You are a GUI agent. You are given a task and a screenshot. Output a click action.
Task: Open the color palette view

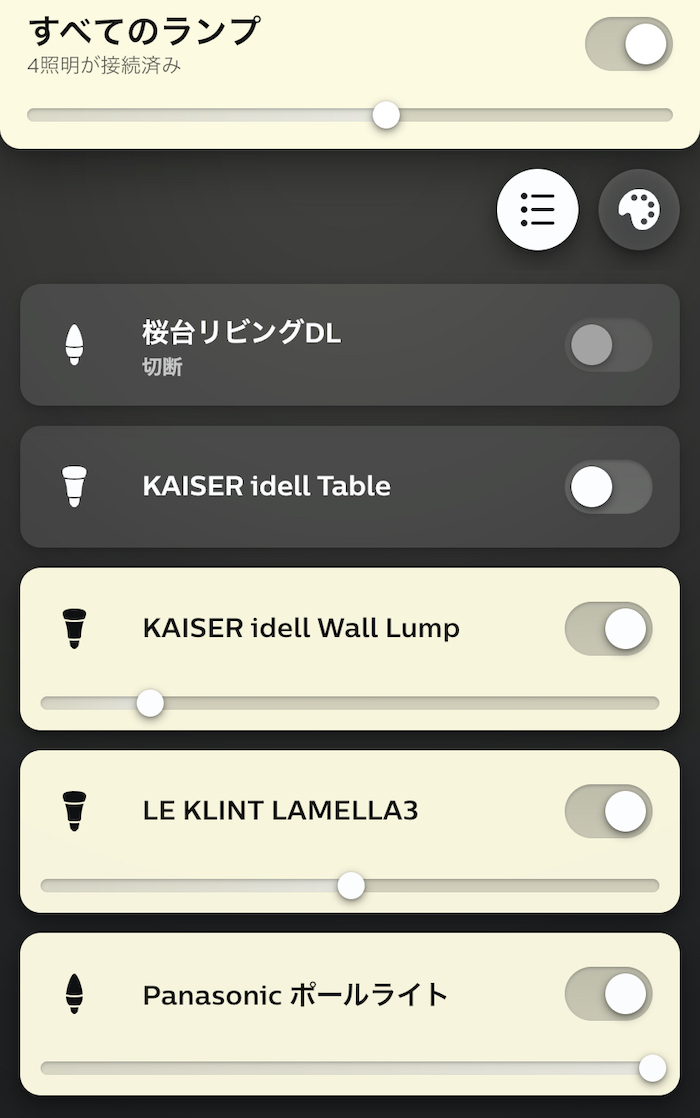point(639,210)
